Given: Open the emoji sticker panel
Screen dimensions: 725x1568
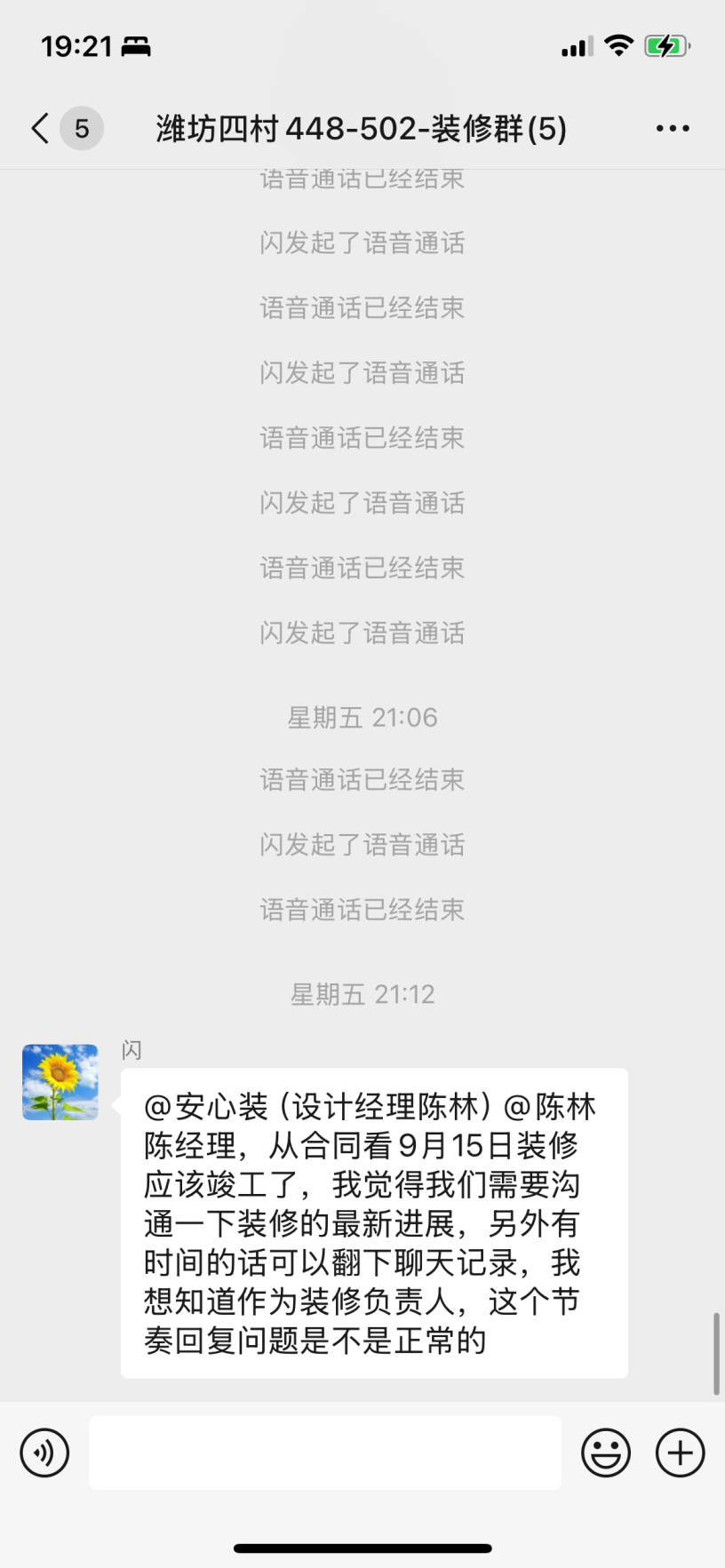Looking at the screenshot, I should [606, 1453].
